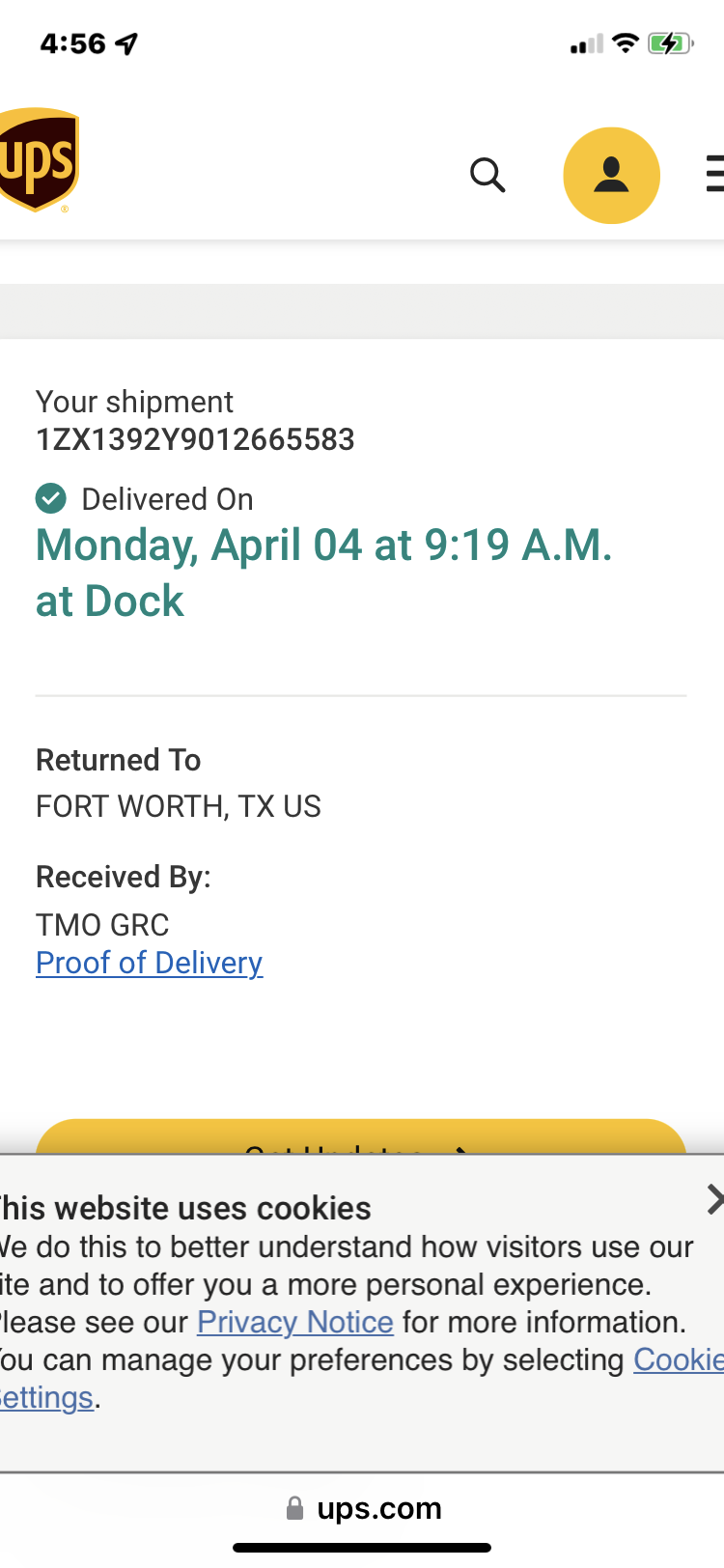Go to the UPS home logo
Viewport: 724px width, 1568px height.
point(39,160)
